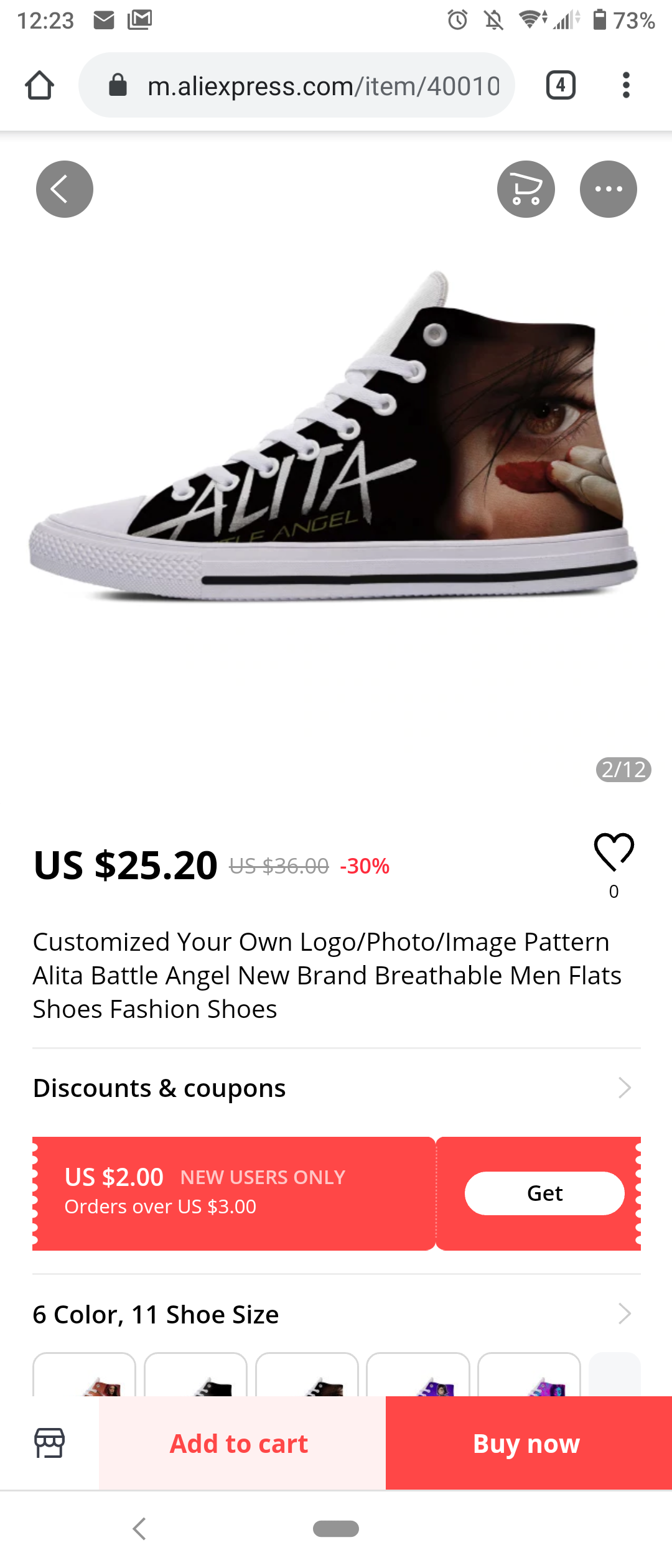Open the shopping cart icon
672x1568 pixels.
526,189
